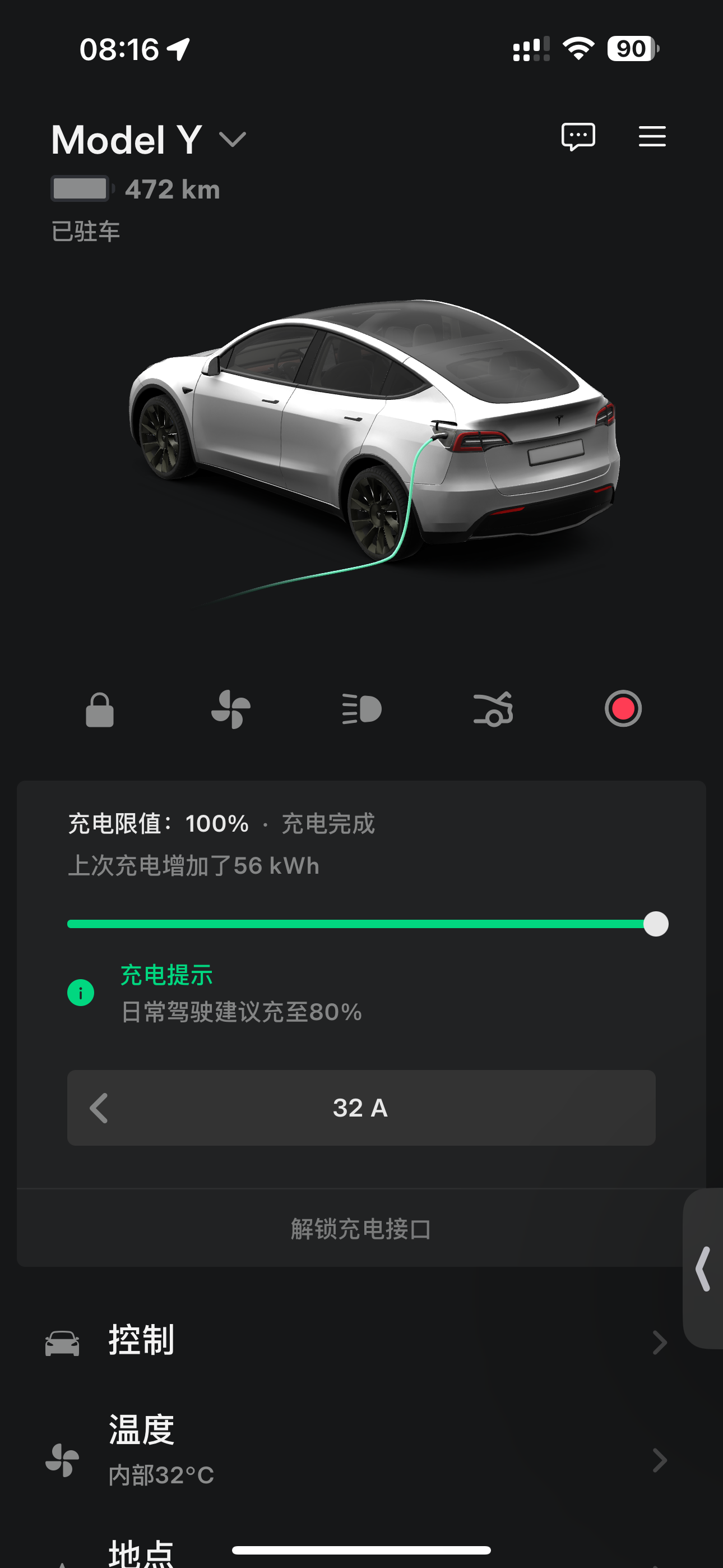Decrease charging current with left arrow near 32 A
723x1568 pixels.
click(x=99, y=1108)
